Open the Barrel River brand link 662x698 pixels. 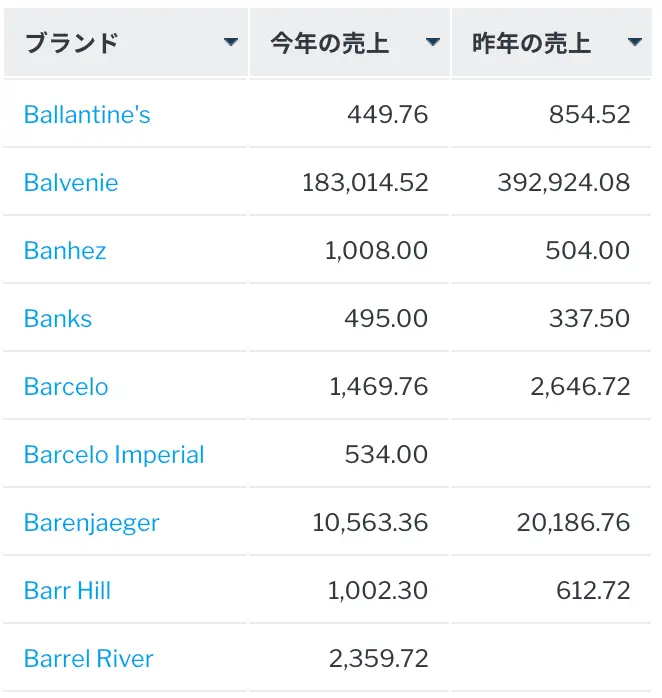click(89, 658)
